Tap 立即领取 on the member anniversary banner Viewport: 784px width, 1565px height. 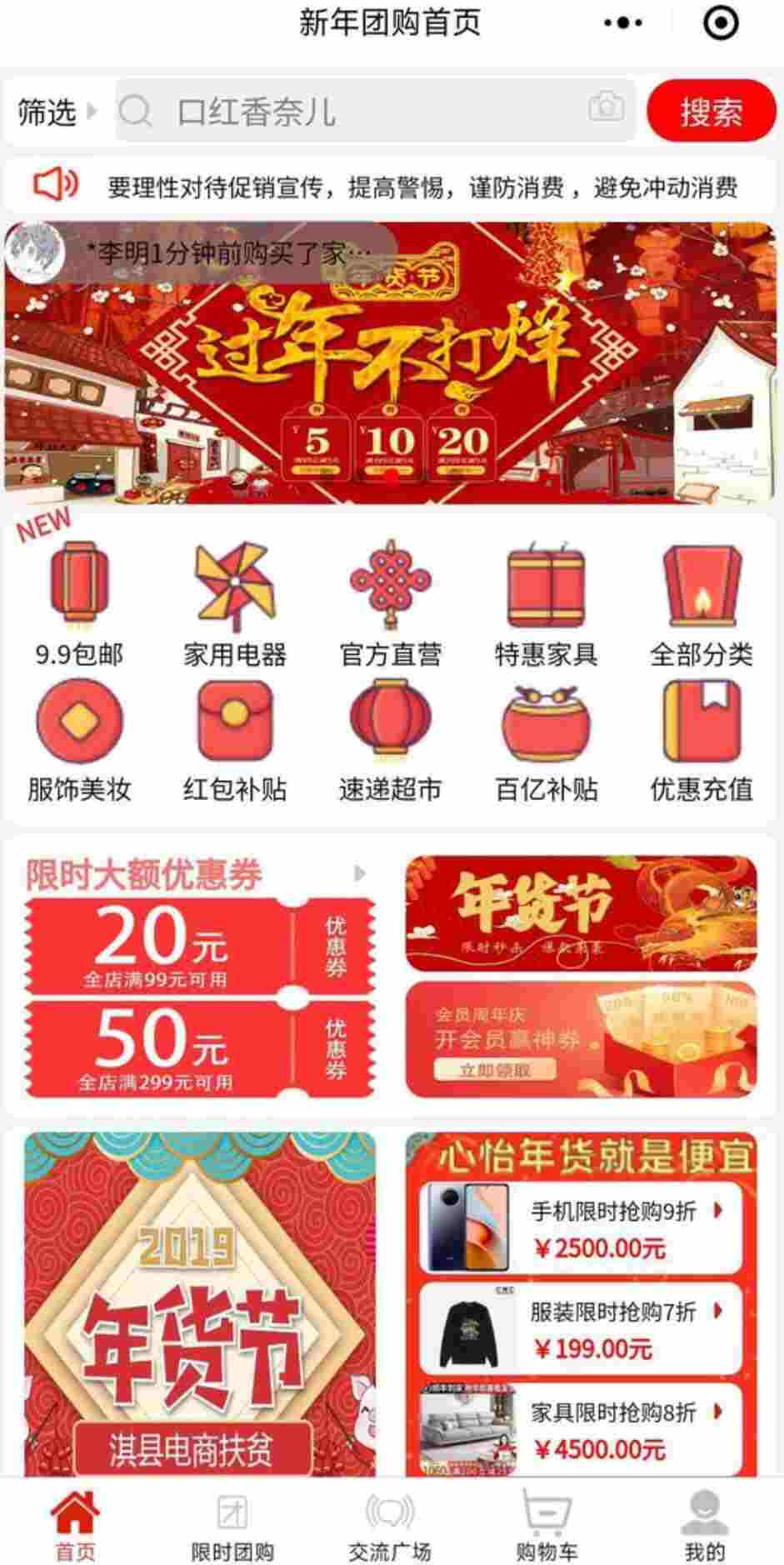point(495,1070)
